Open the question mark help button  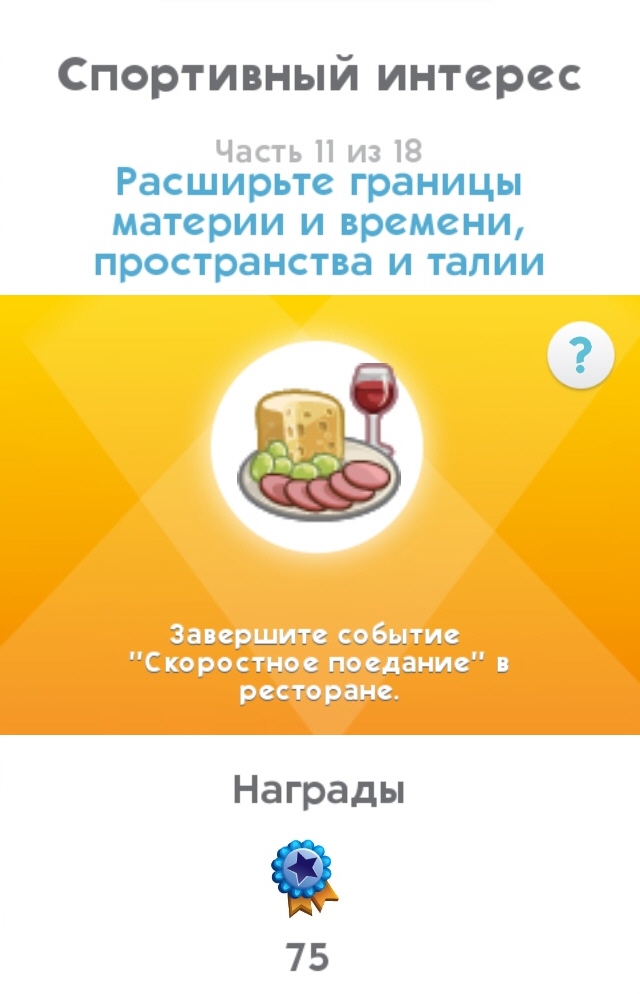(581, 356)
